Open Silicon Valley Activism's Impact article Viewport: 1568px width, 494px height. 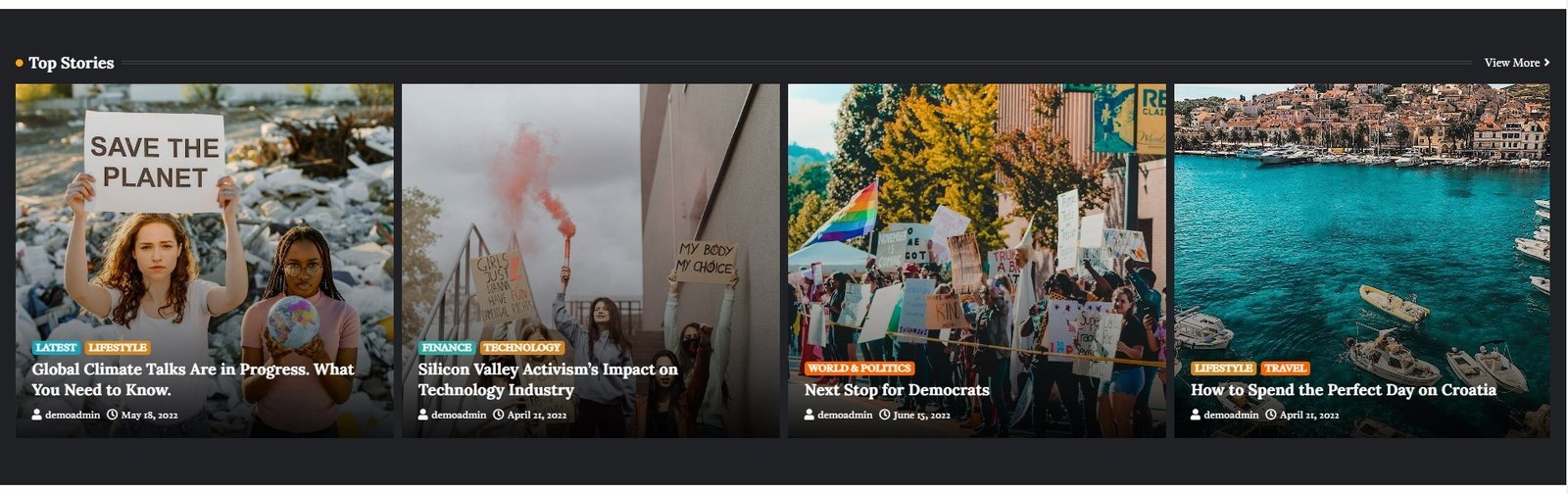pos(547,379)
